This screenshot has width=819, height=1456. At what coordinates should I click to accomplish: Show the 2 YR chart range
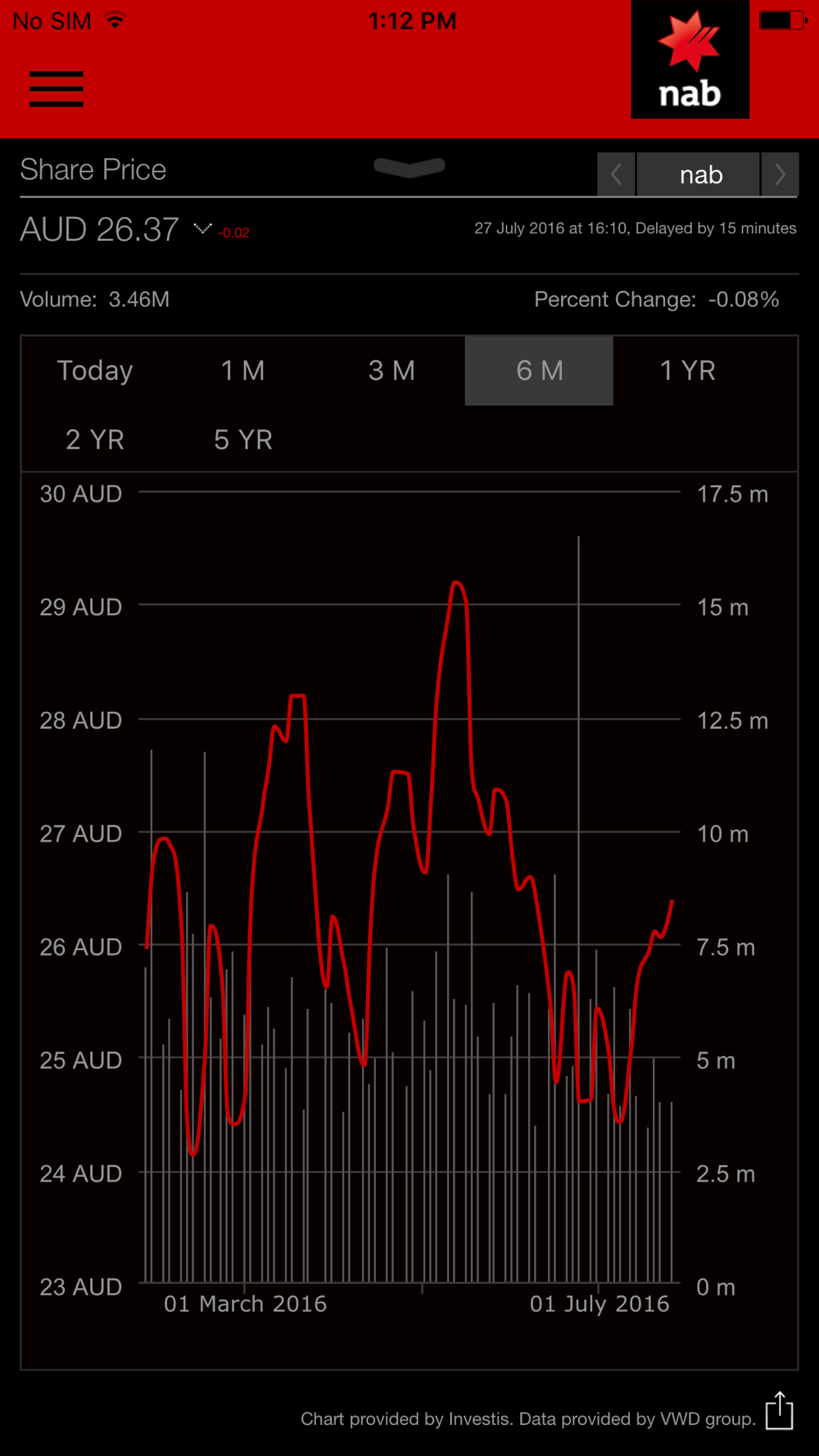click(x=95, y=440)
